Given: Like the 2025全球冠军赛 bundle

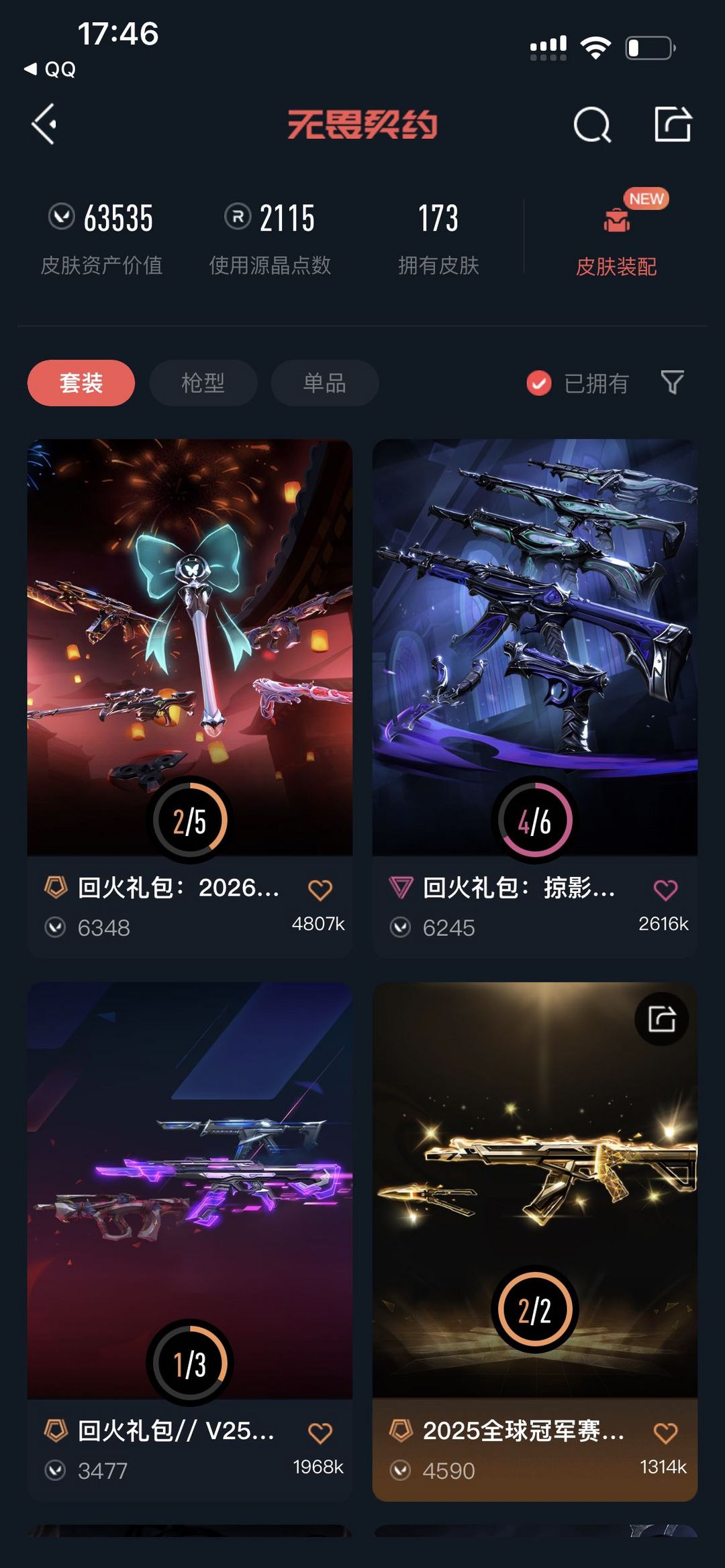Looking at the screenshot, I should [x=665, y=1433].
